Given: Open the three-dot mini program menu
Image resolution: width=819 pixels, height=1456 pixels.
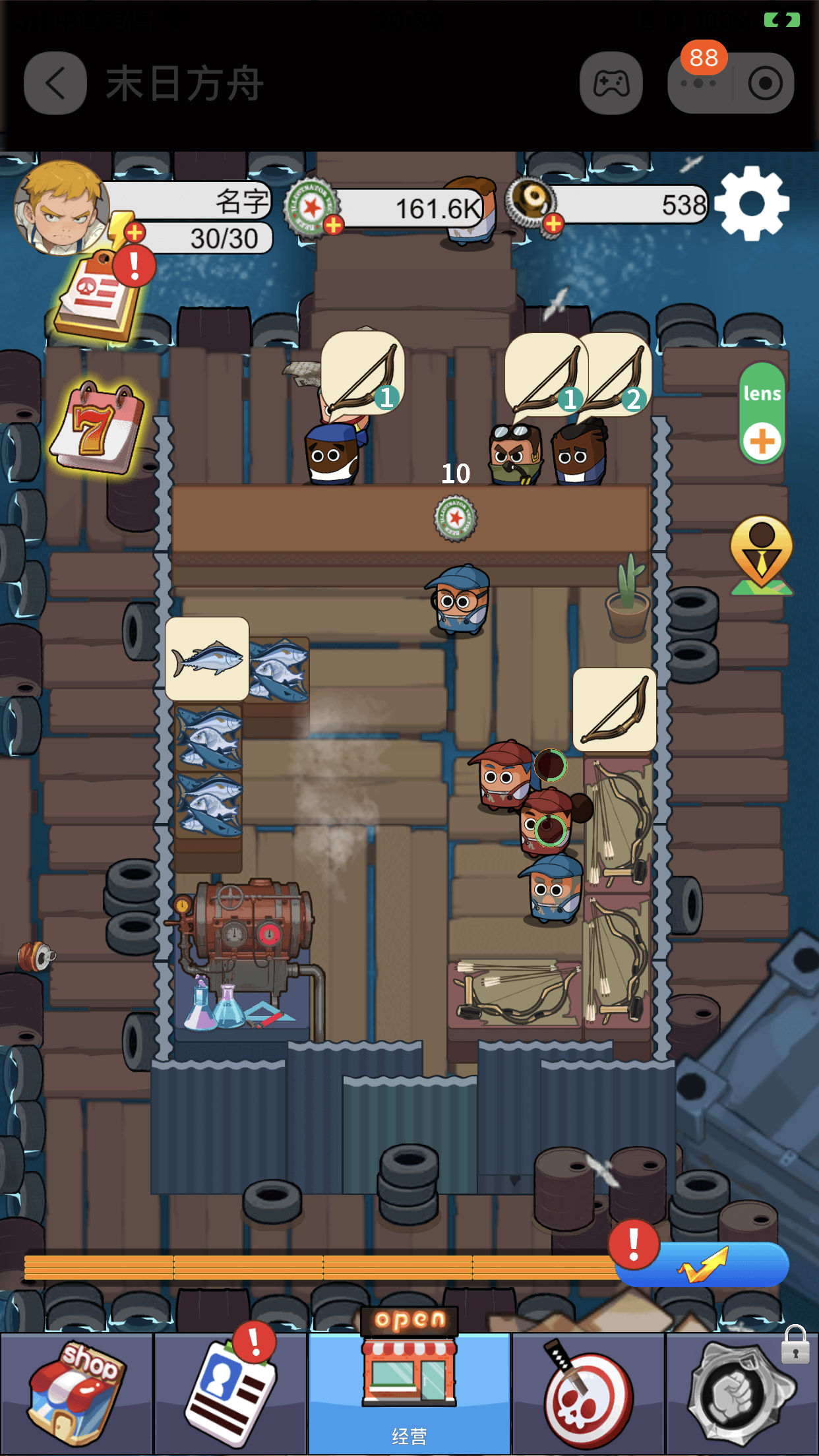Looking at the screenshot, I should click(x=698, y=84).
